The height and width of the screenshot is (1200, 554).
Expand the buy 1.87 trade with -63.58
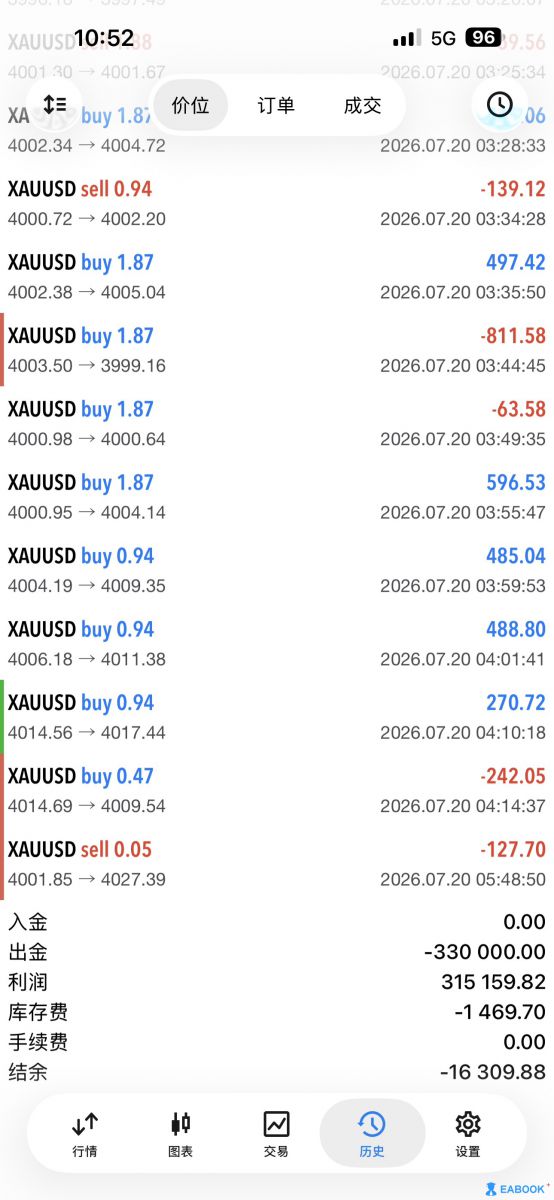(277, 423)
